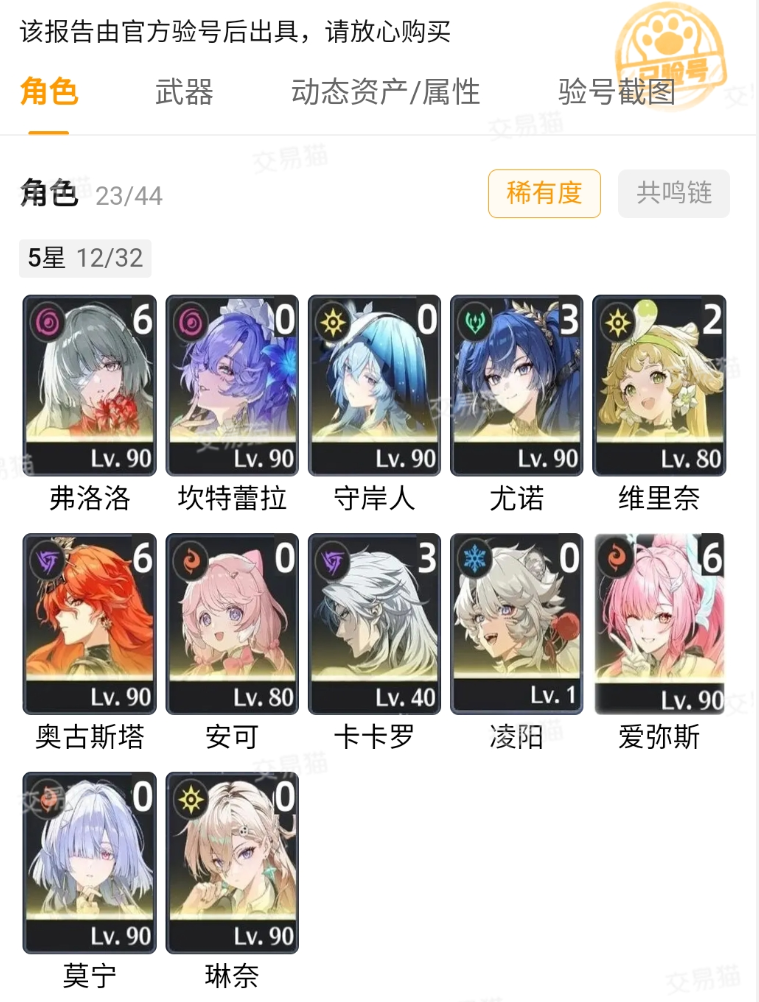Sort characters by 共鸣链

coord(674,193)
